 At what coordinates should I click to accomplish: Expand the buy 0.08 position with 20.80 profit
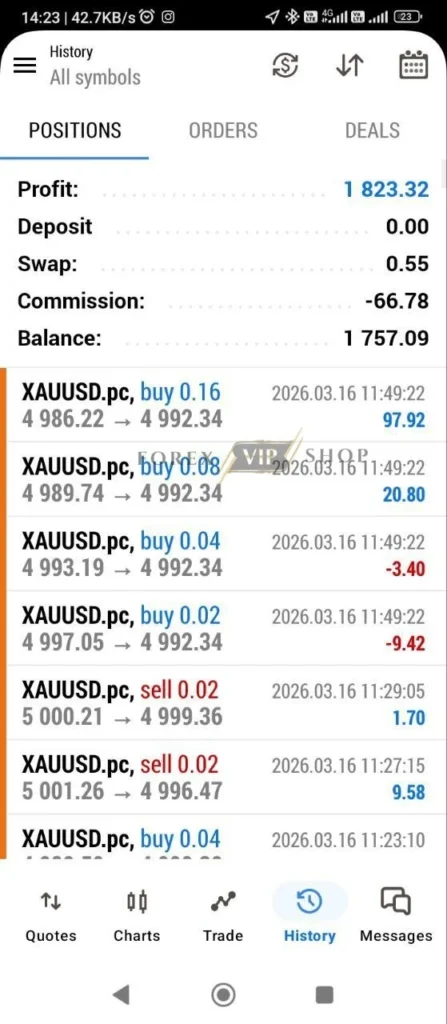point(224,479)
